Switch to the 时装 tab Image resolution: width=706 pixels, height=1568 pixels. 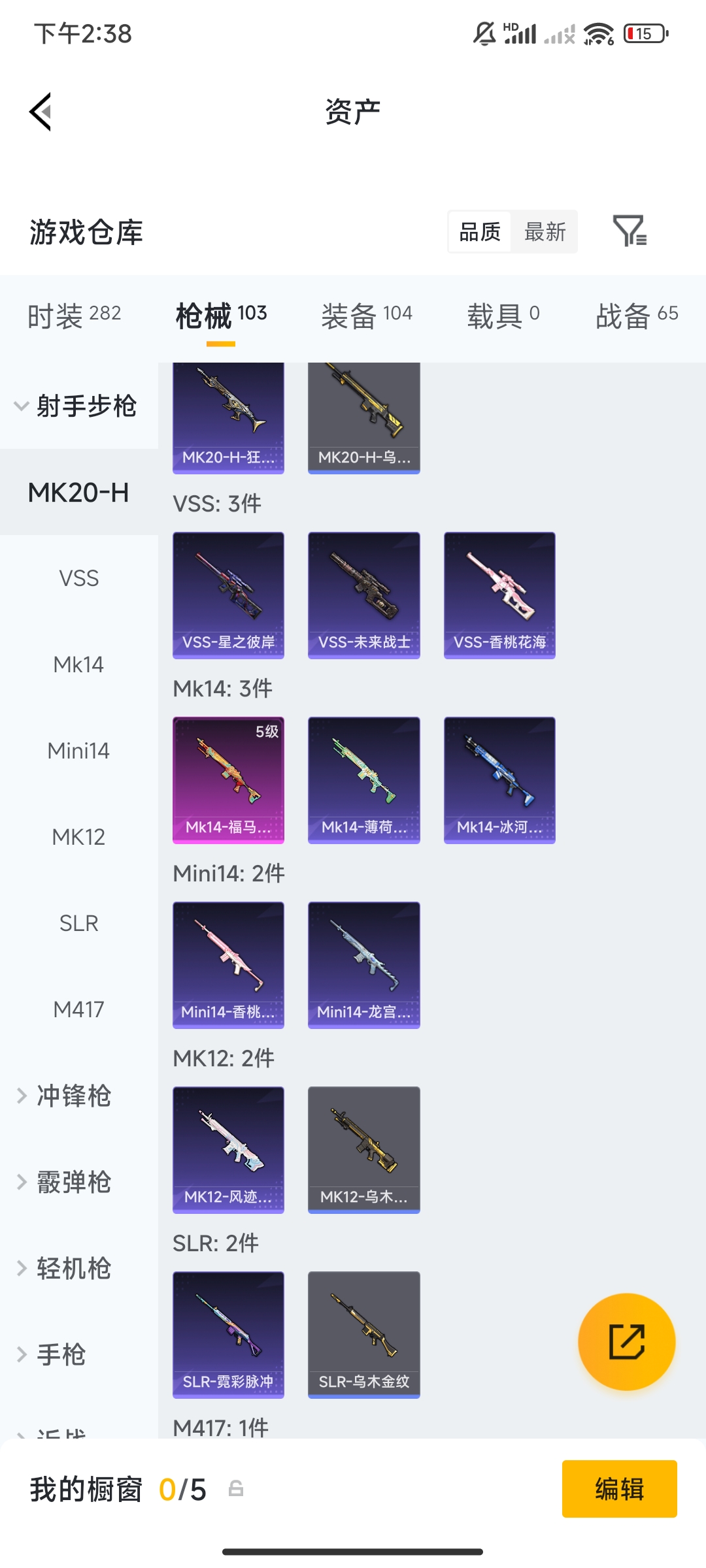pyautogui.click(x=74, y=315)
